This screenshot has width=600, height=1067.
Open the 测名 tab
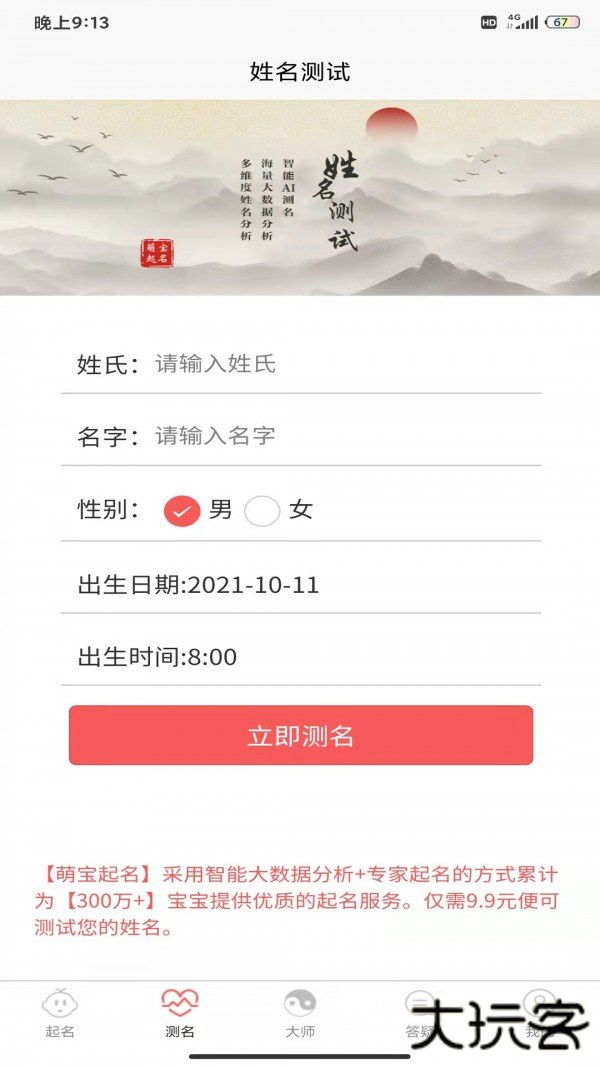[x=180, y=1013]
